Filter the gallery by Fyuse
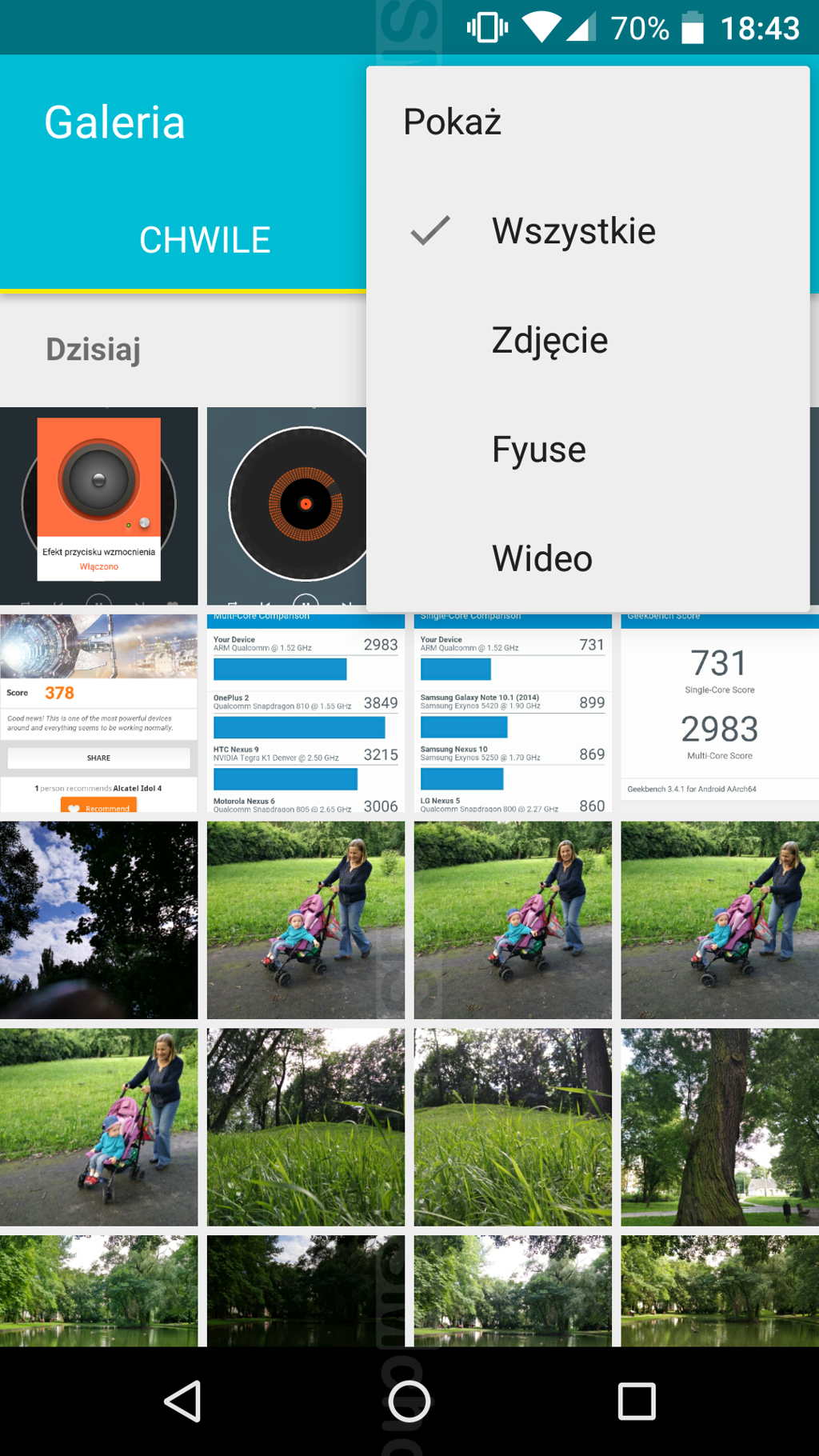819x1456 pixels. point(538,450)
